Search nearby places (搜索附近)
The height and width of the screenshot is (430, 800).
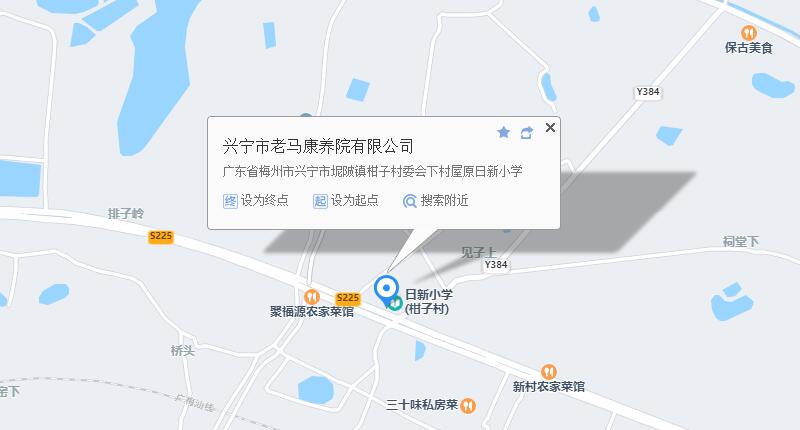tap(435, 200)
